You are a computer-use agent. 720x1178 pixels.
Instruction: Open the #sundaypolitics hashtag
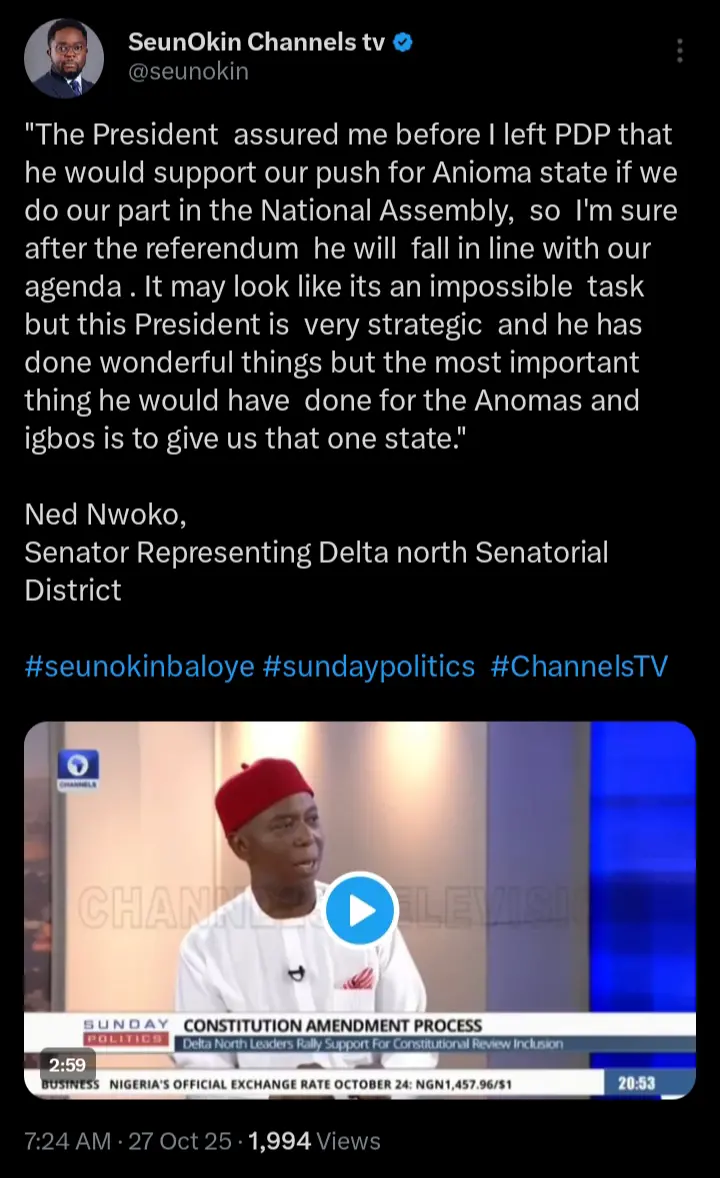[369, 667]
